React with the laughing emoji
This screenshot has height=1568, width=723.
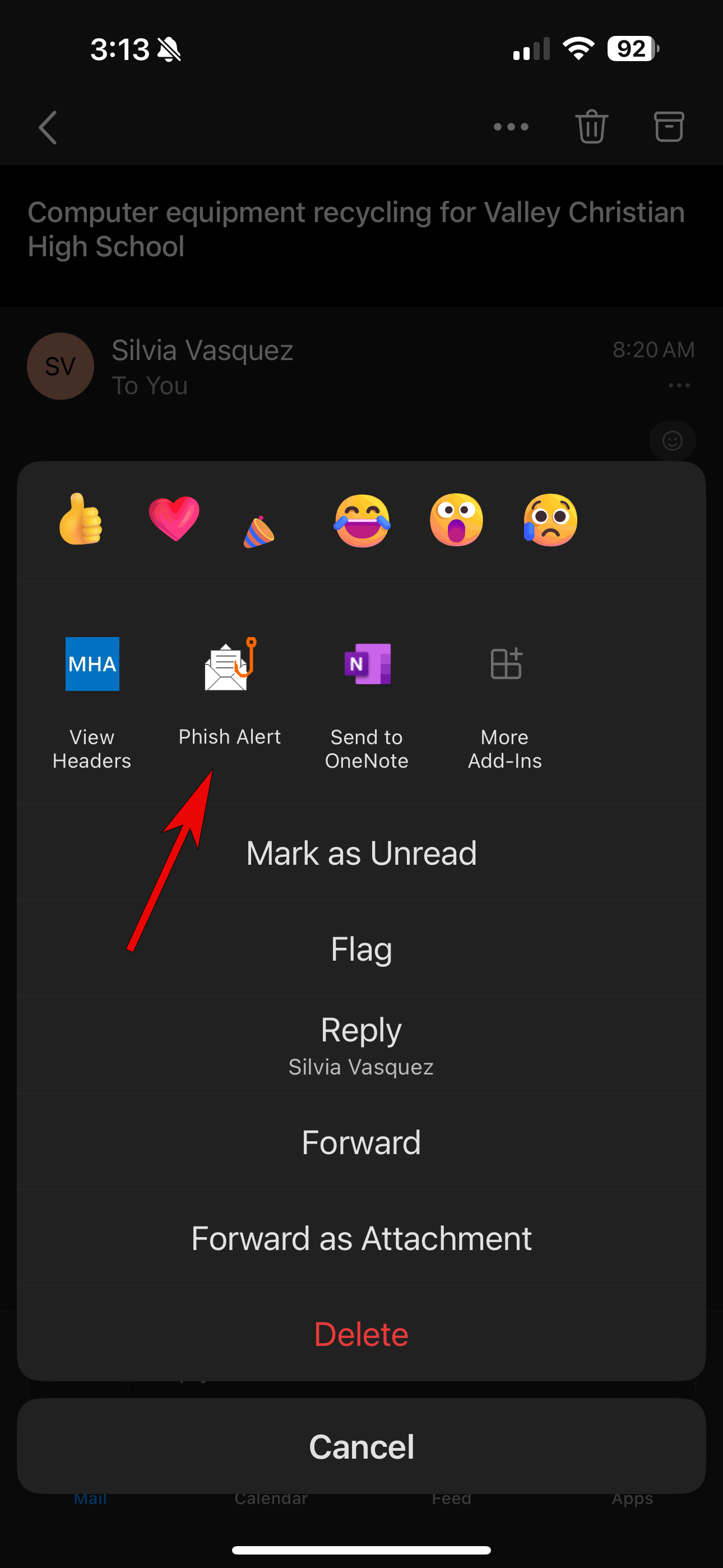click(x=362, y=520)
